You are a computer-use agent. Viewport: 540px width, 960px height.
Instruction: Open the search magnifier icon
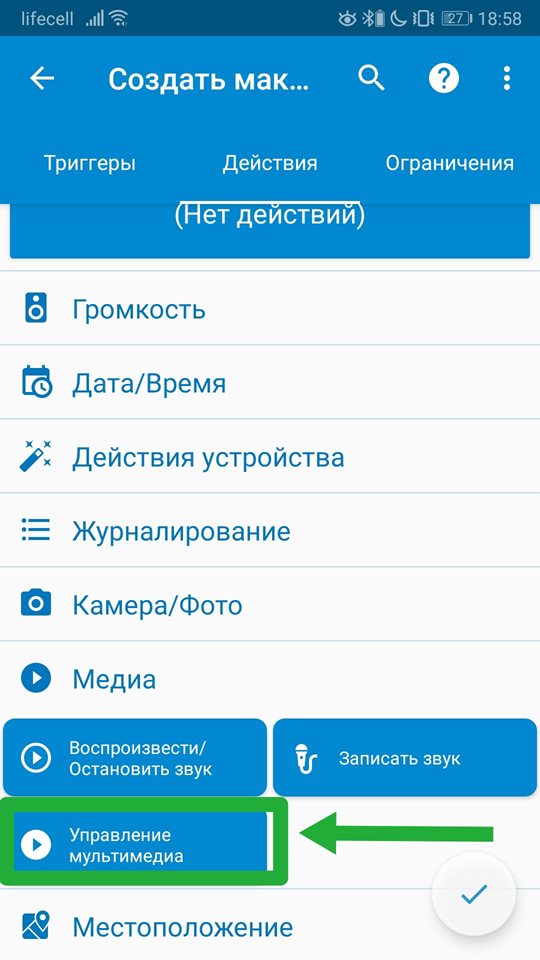coord(371,78)
